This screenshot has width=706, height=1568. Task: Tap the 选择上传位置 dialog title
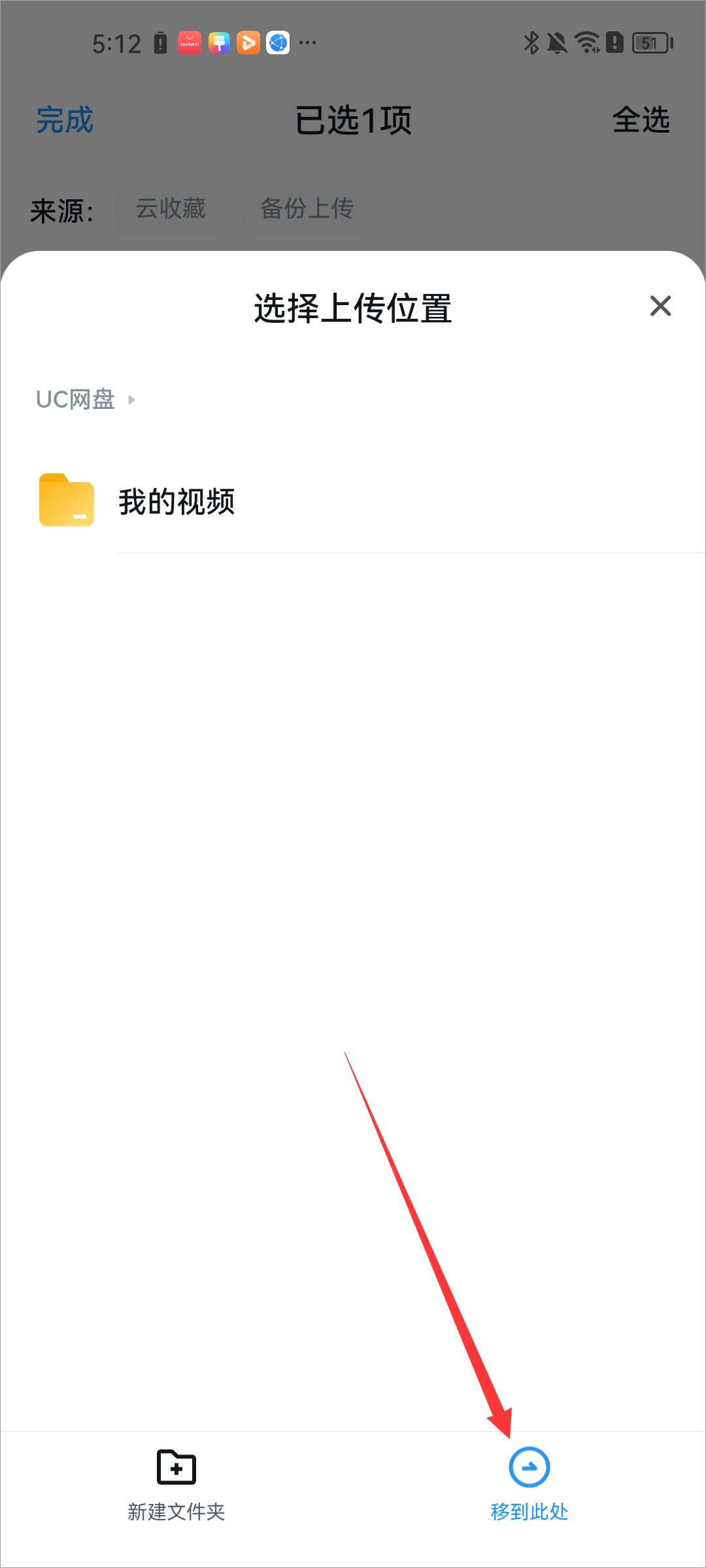coord(353,307)
